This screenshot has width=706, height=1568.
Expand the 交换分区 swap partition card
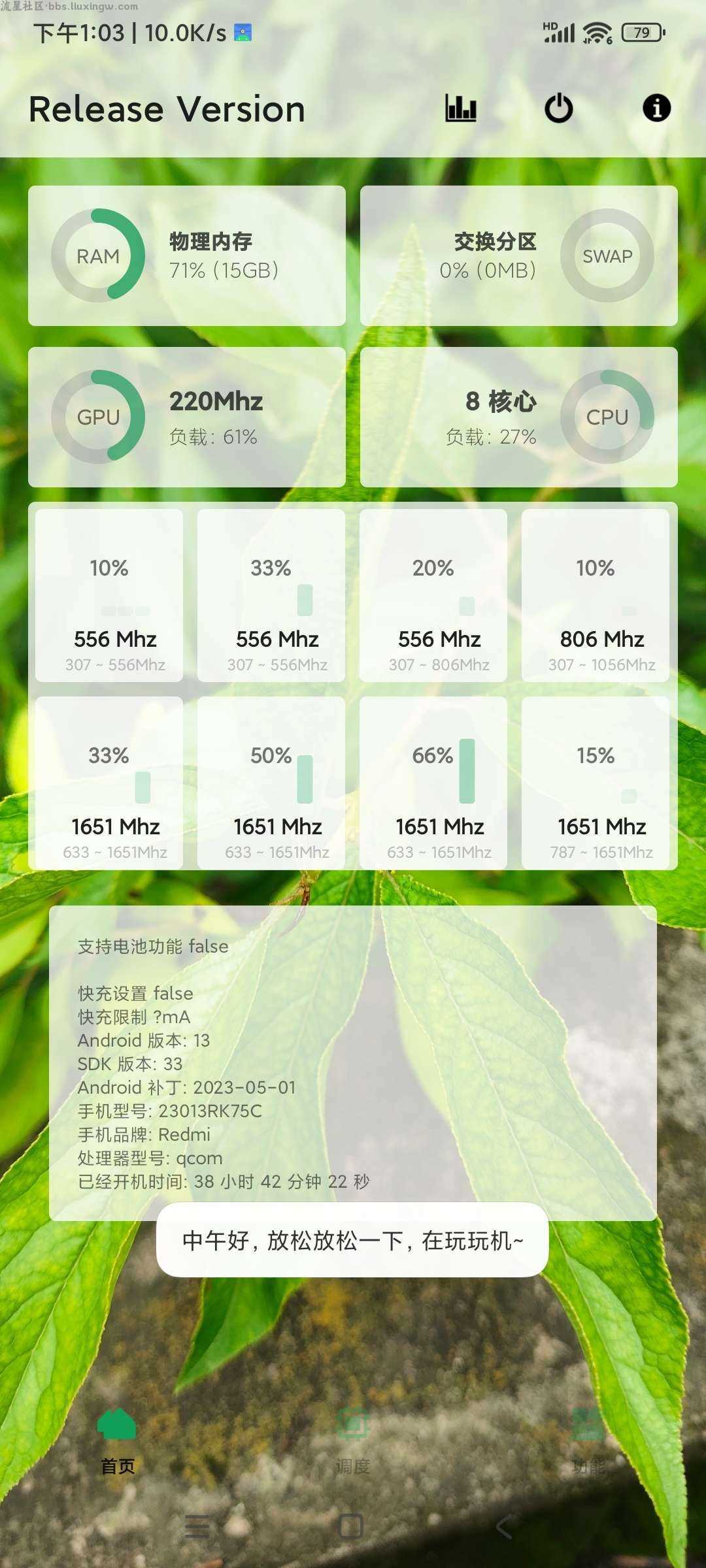[519, 256]
